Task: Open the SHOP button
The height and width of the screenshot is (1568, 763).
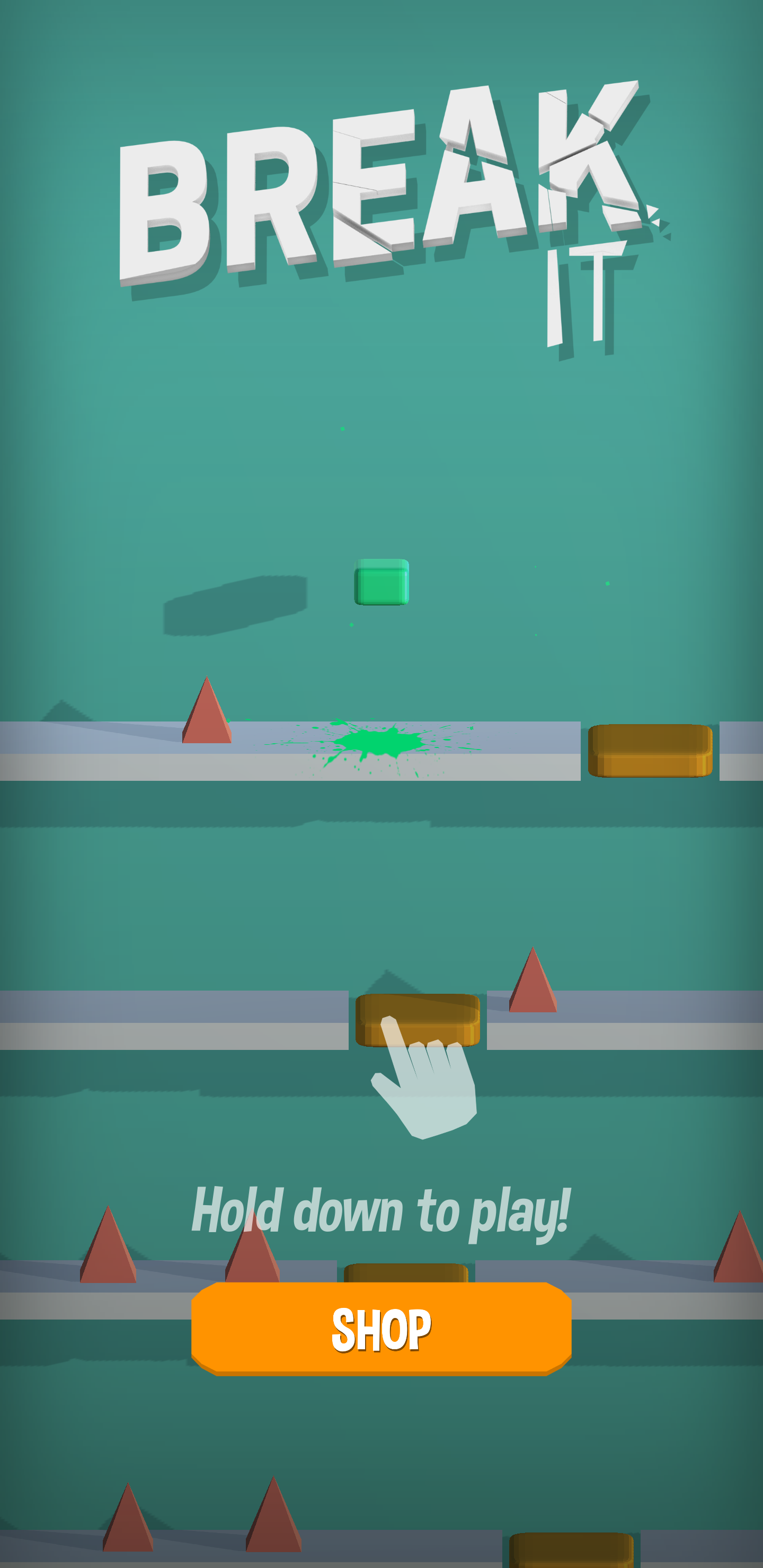Action: 381,1328
